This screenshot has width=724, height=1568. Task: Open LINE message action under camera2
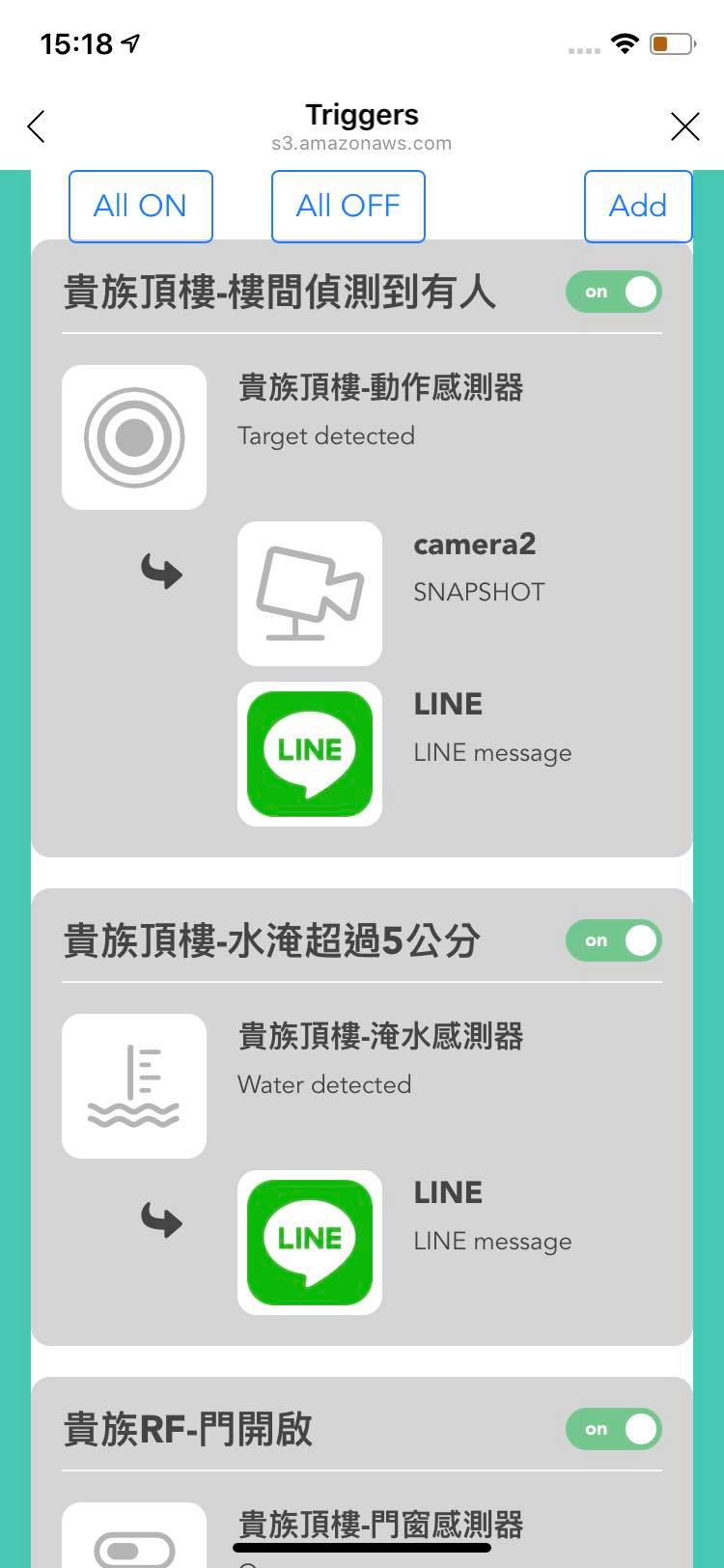(x=310, y=754)
